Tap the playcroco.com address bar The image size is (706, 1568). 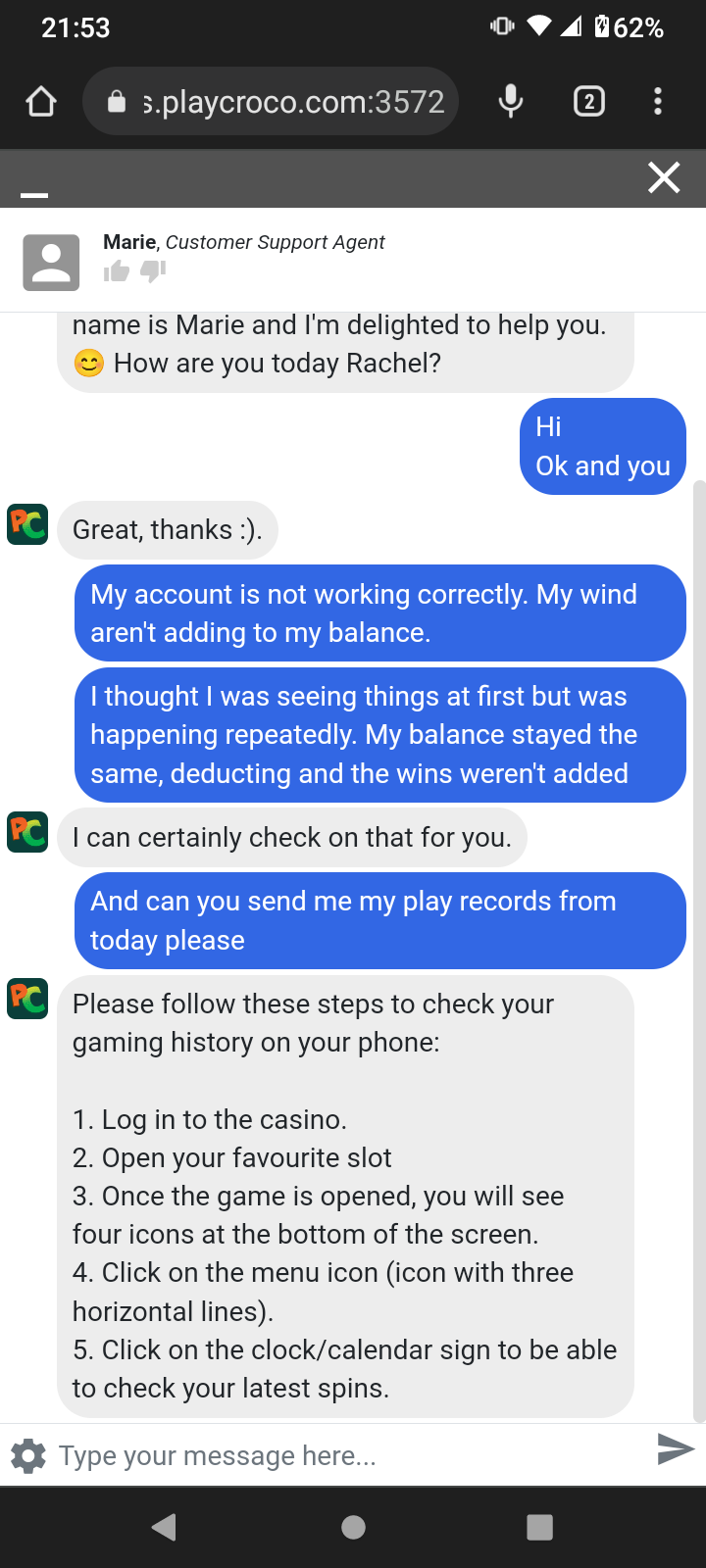click(x=284, y=101)
